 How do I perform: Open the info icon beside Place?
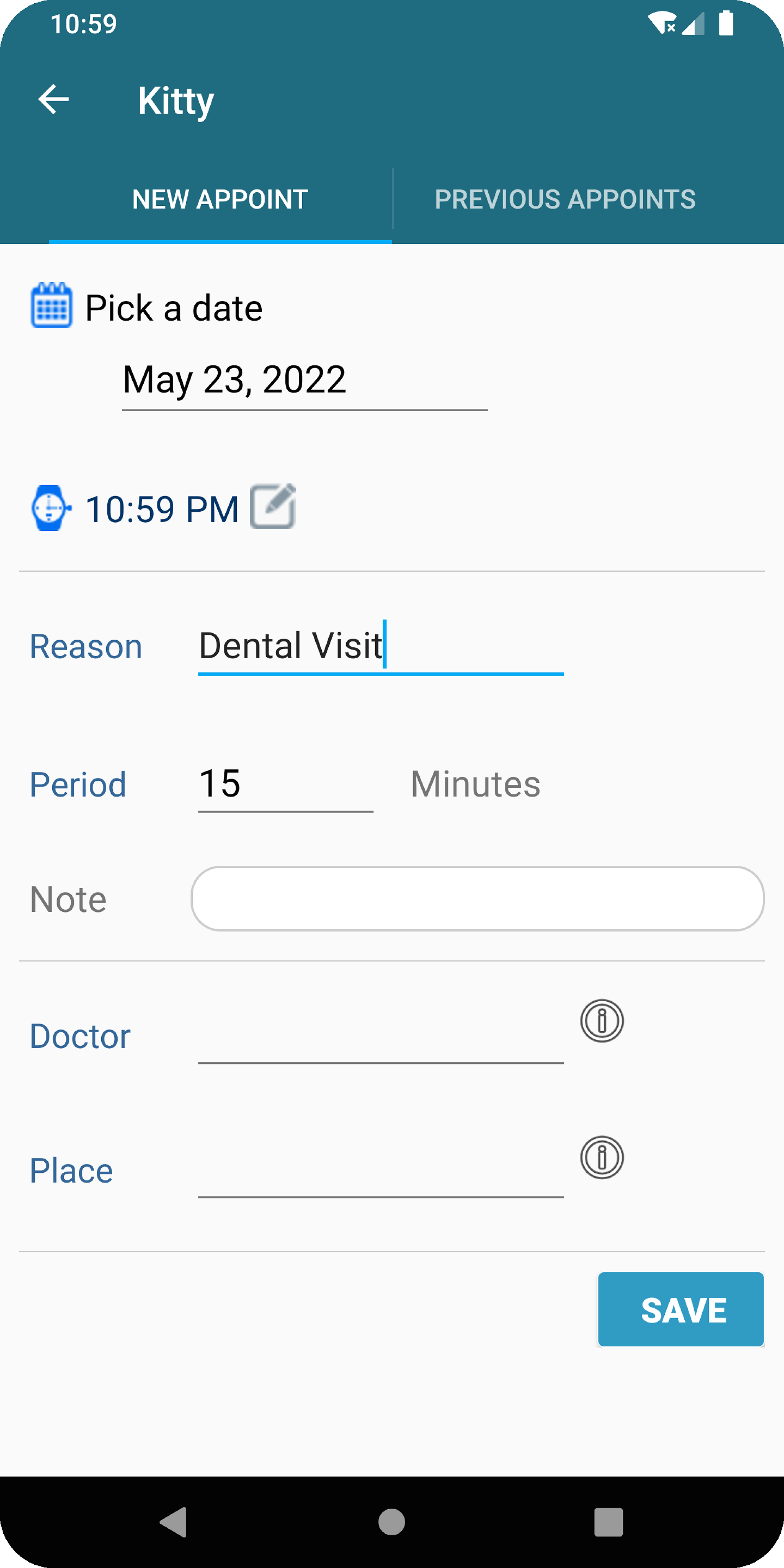point(602,1157)
